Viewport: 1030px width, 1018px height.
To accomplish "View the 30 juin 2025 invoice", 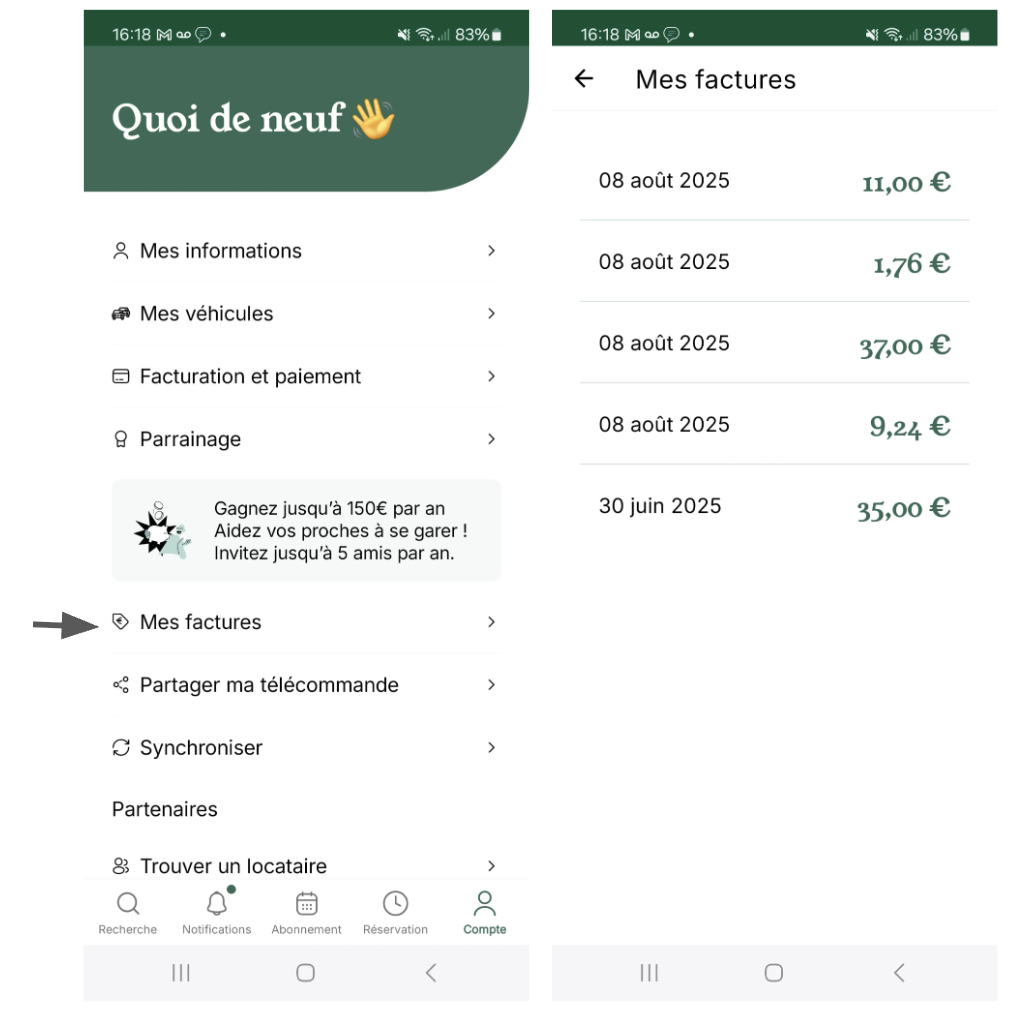I will [x=774, y=507].
